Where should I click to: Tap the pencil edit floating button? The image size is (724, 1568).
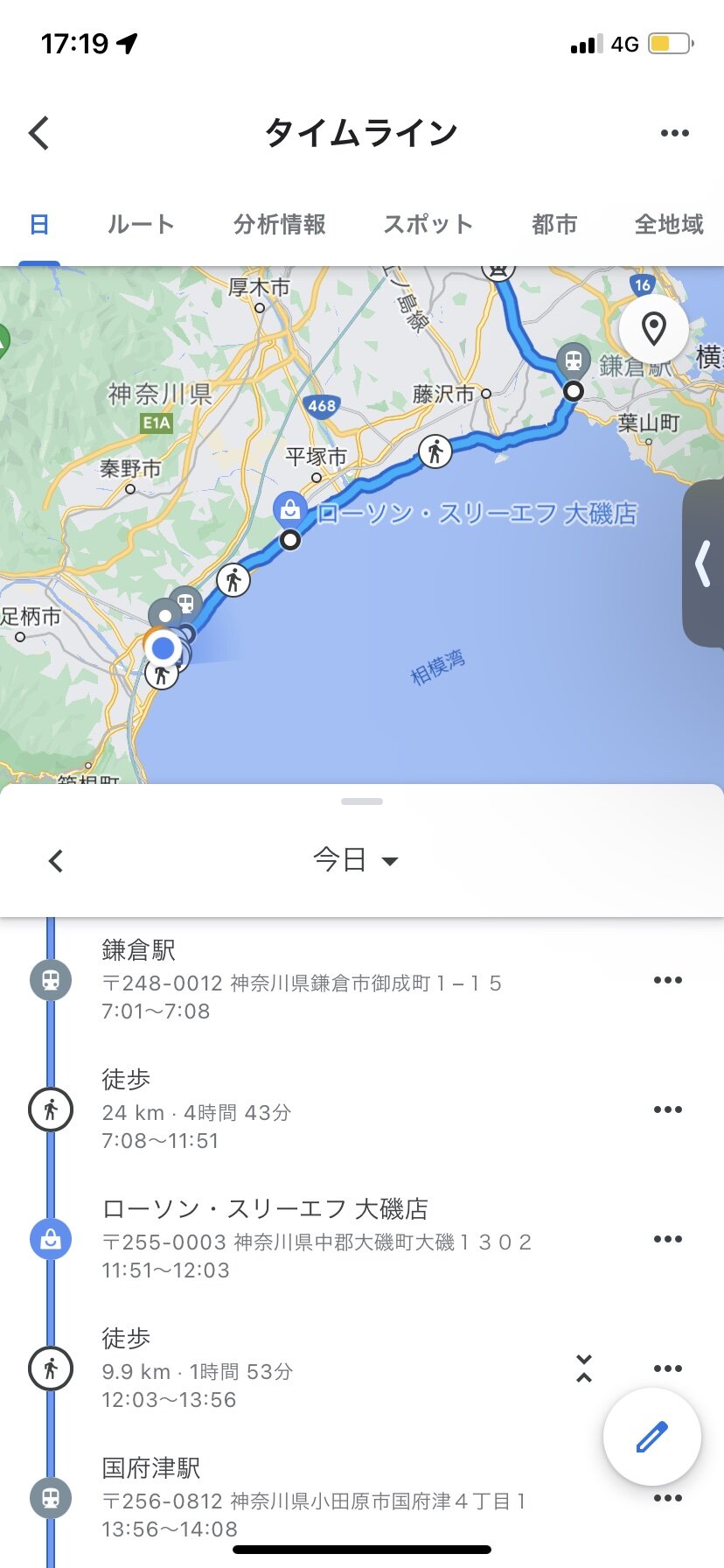pyautogui.click(x=652, y=1437)
